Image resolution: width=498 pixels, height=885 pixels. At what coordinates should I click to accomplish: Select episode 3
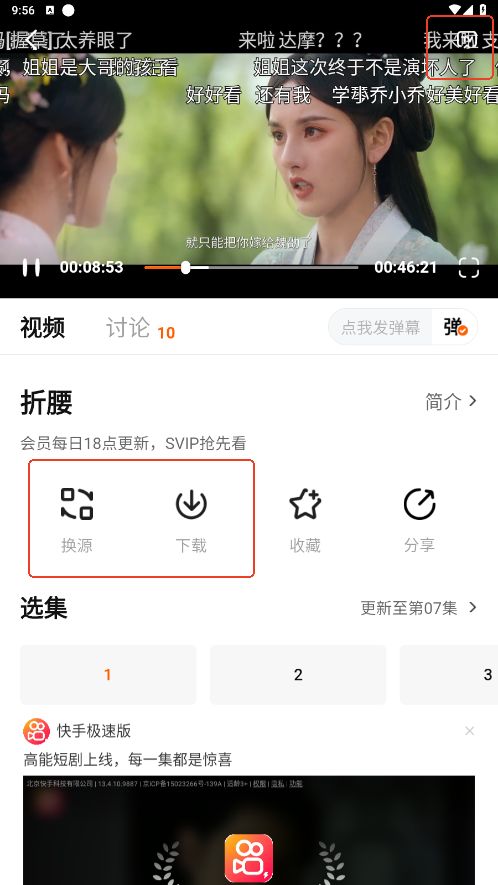coord(449,675)
